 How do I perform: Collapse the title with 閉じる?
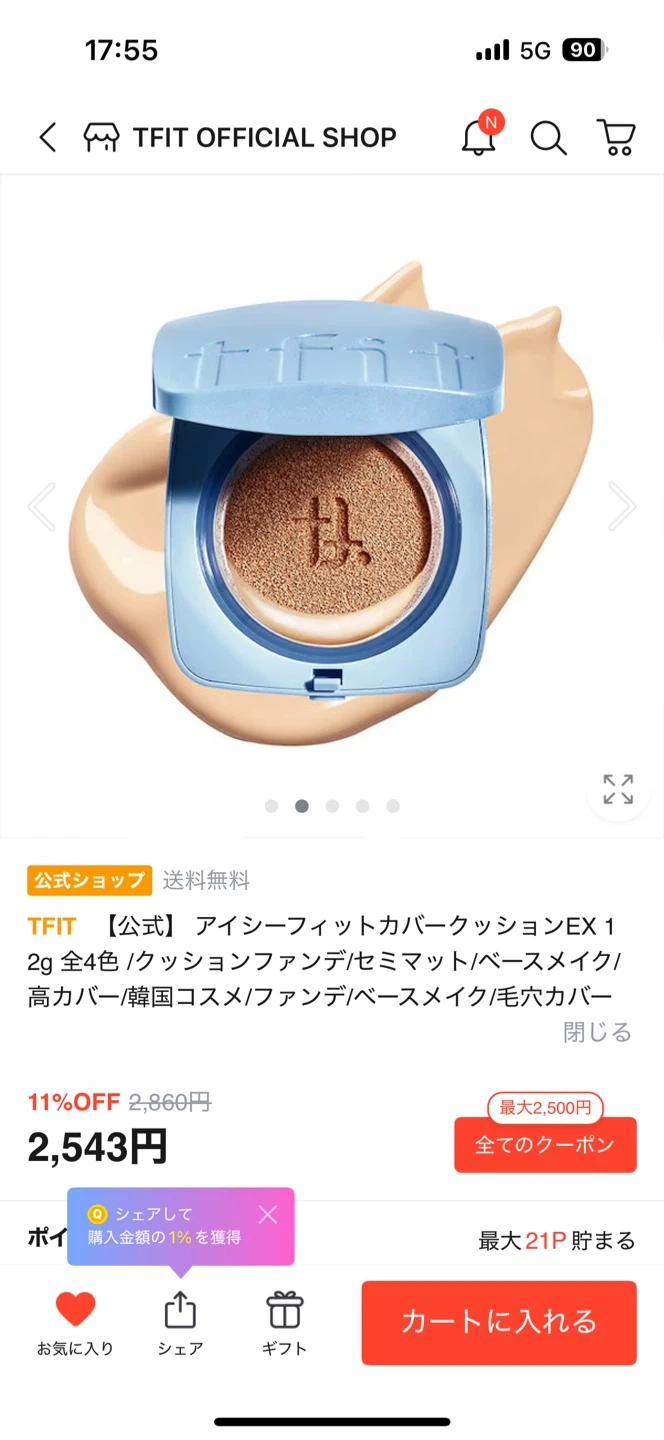(x=597, y=1032)
